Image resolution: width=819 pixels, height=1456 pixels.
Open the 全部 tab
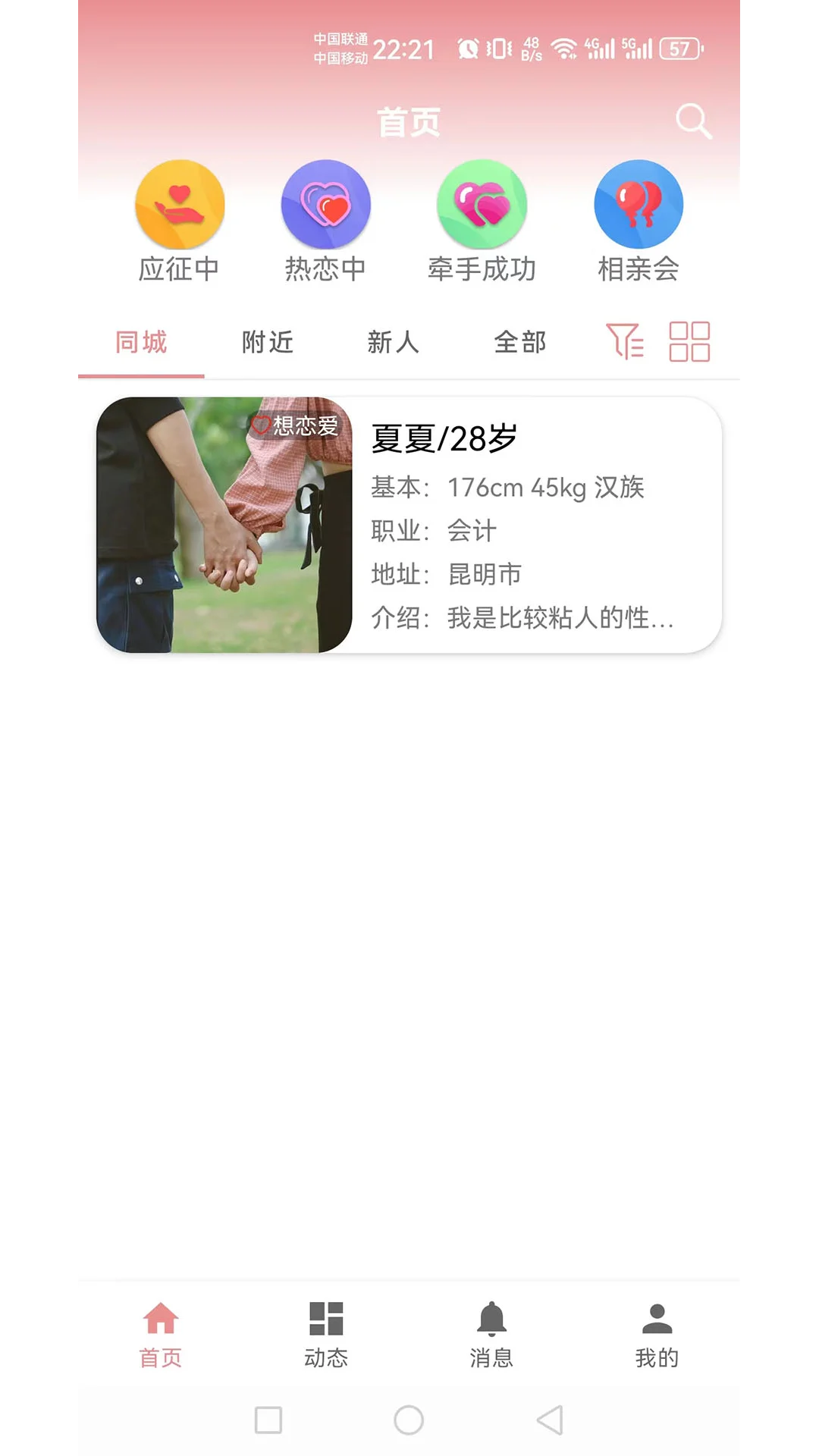pos(519,343)
